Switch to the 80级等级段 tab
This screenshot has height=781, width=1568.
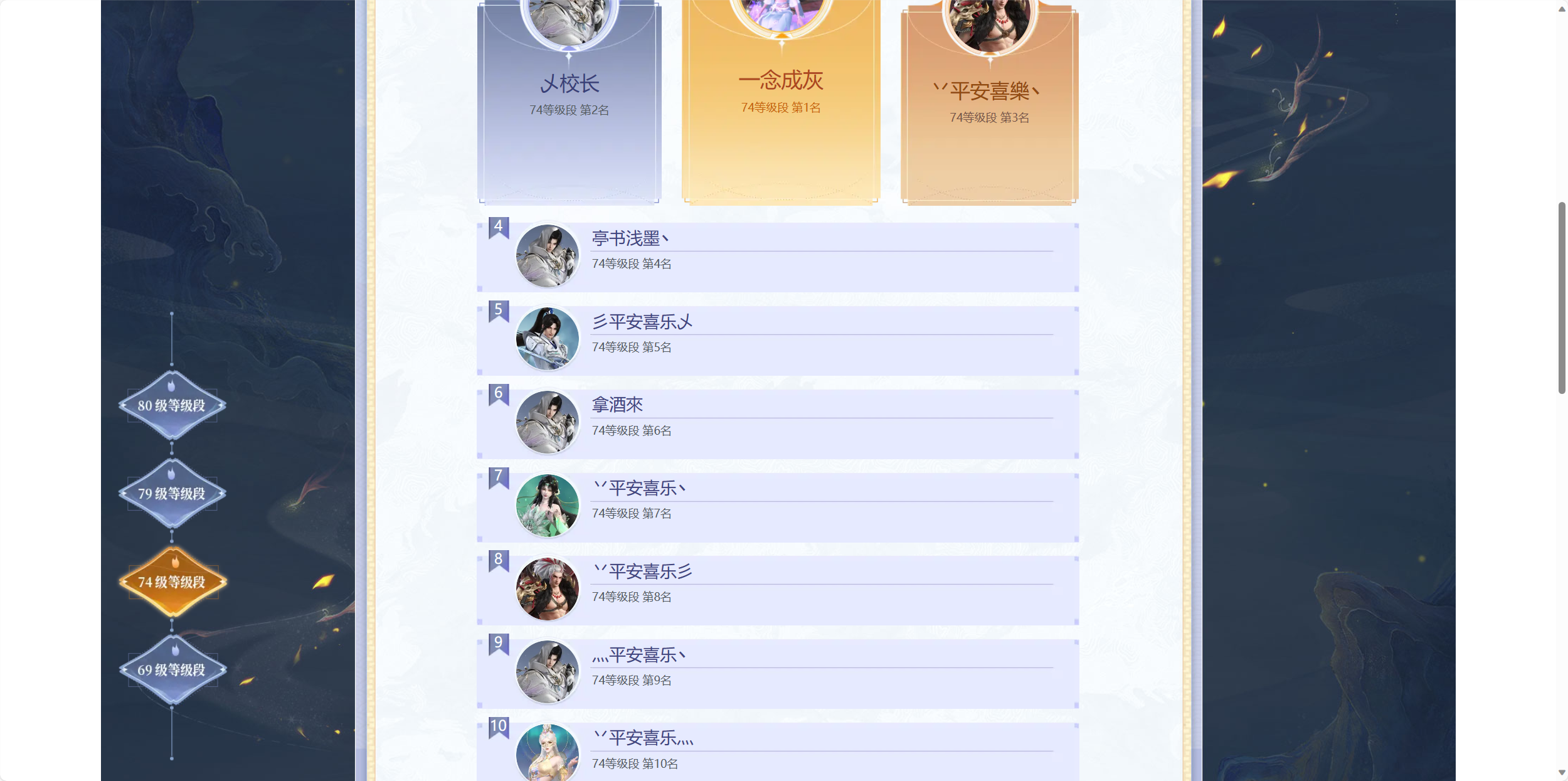pos(172,405)
